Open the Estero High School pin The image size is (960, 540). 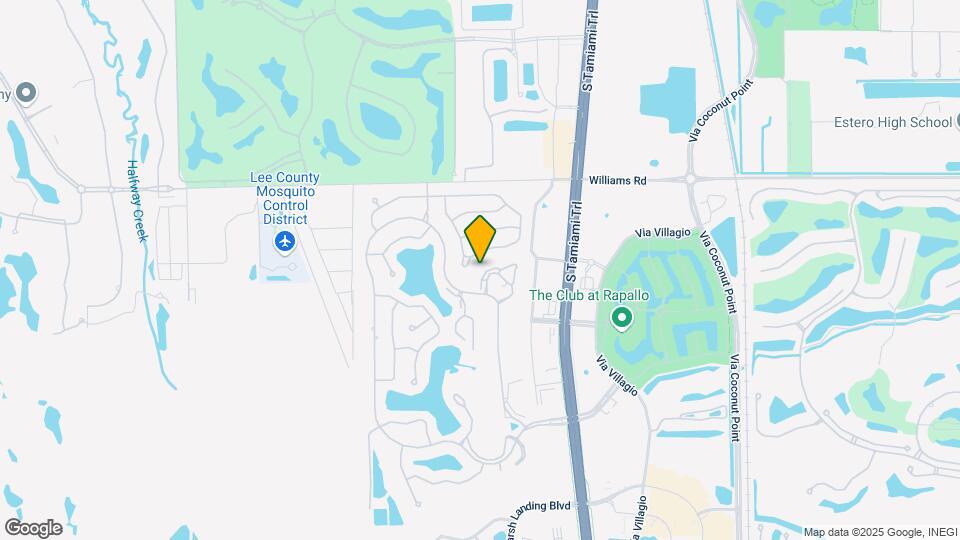pos(957,122)
